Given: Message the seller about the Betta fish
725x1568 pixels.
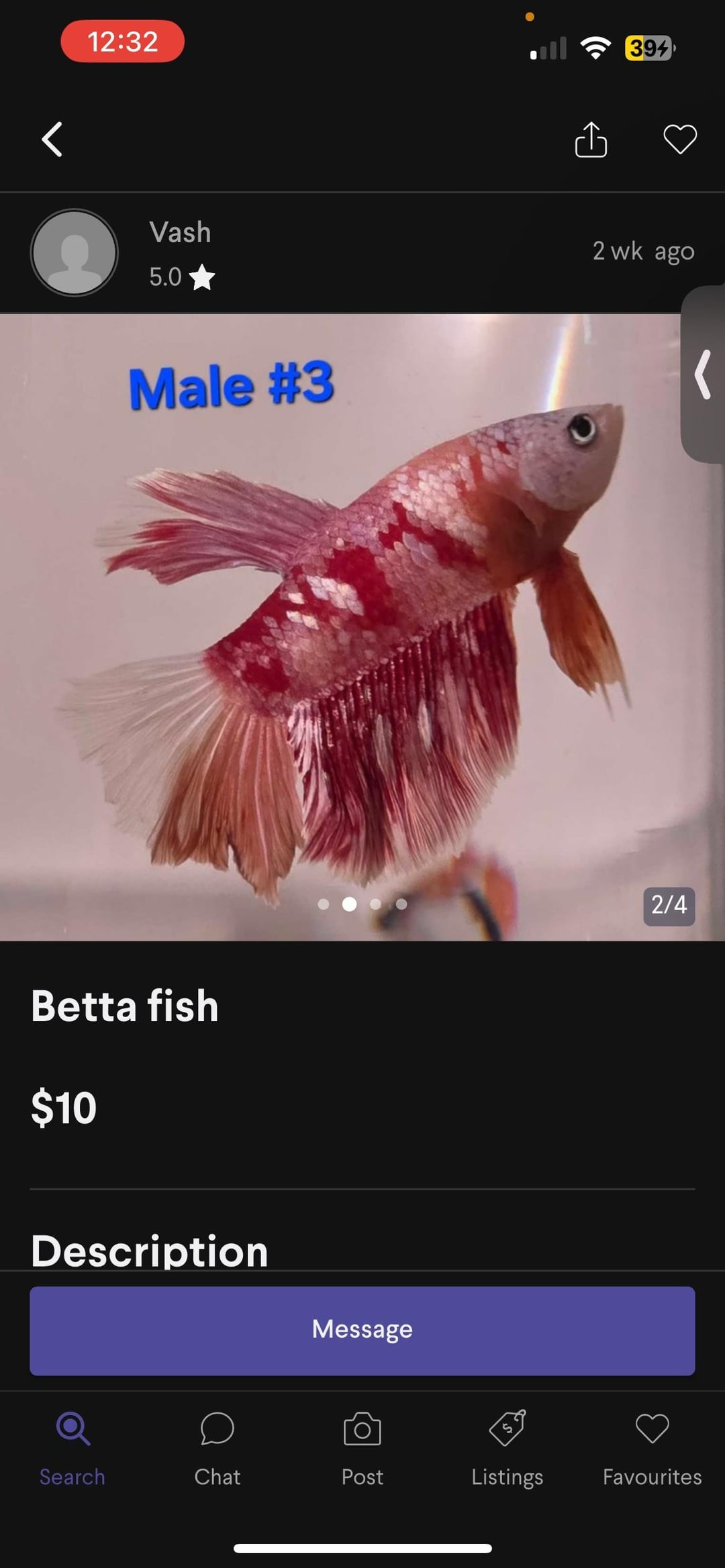Looking at the screenshot, I should pyautogui.click(x=362, y=1329).
